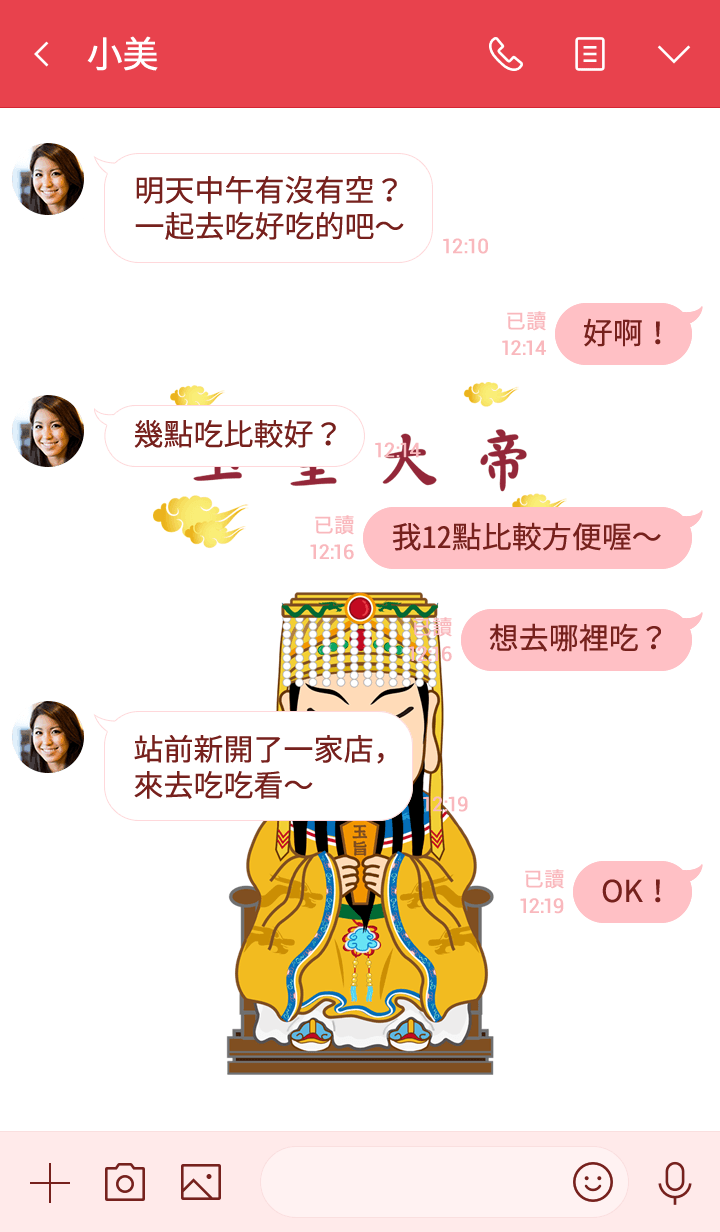Launch the camera to take a photo
Screen dimensions: 720x1232
[125, 1183]
